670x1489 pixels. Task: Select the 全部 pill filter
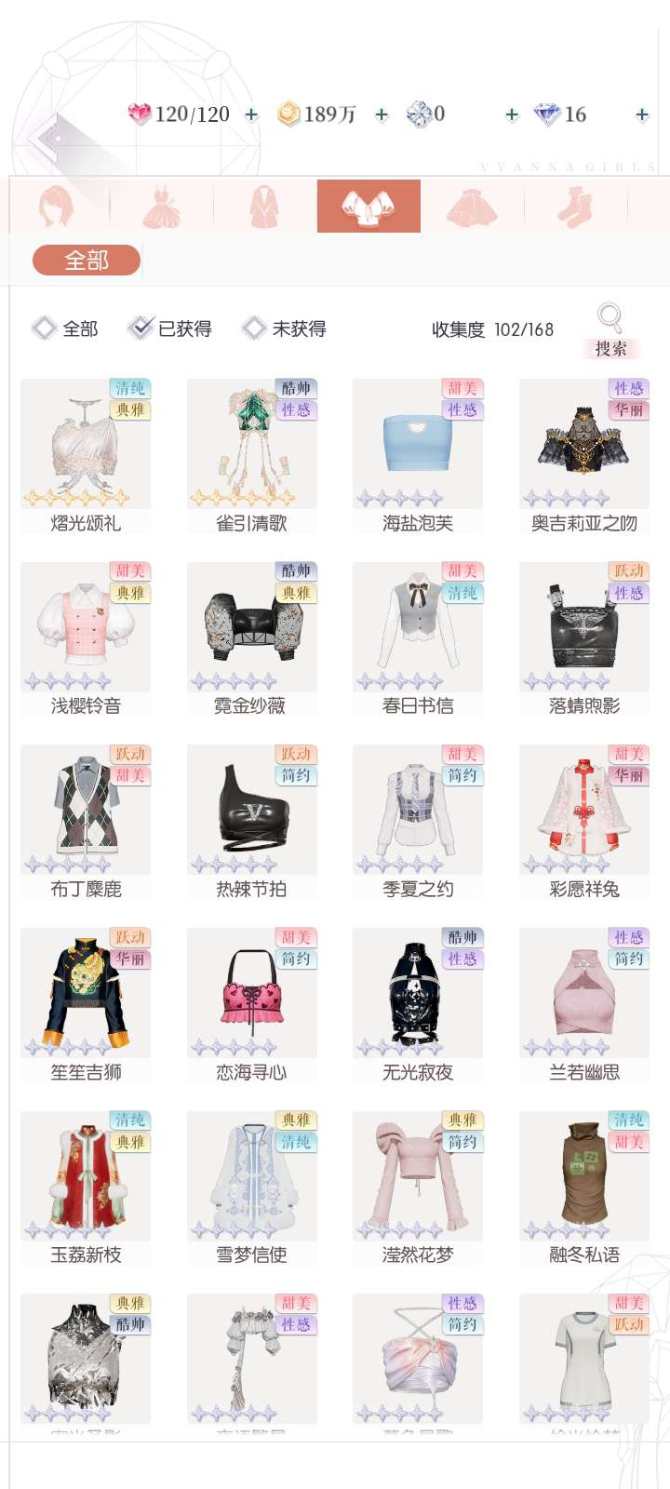coord(86,261)
